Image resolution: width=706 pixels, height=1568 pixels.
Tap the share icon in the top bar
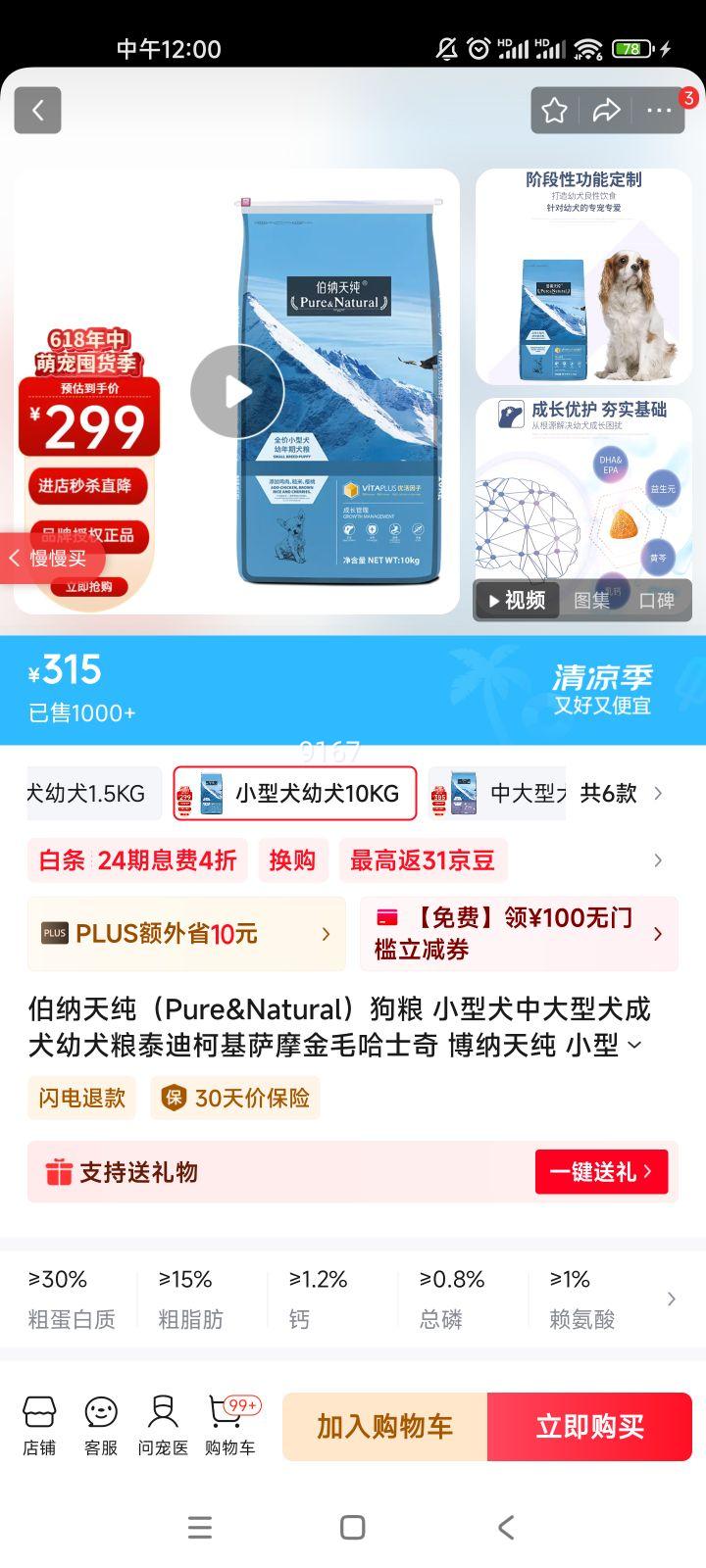pyautogui.click(x=607, y=110)
